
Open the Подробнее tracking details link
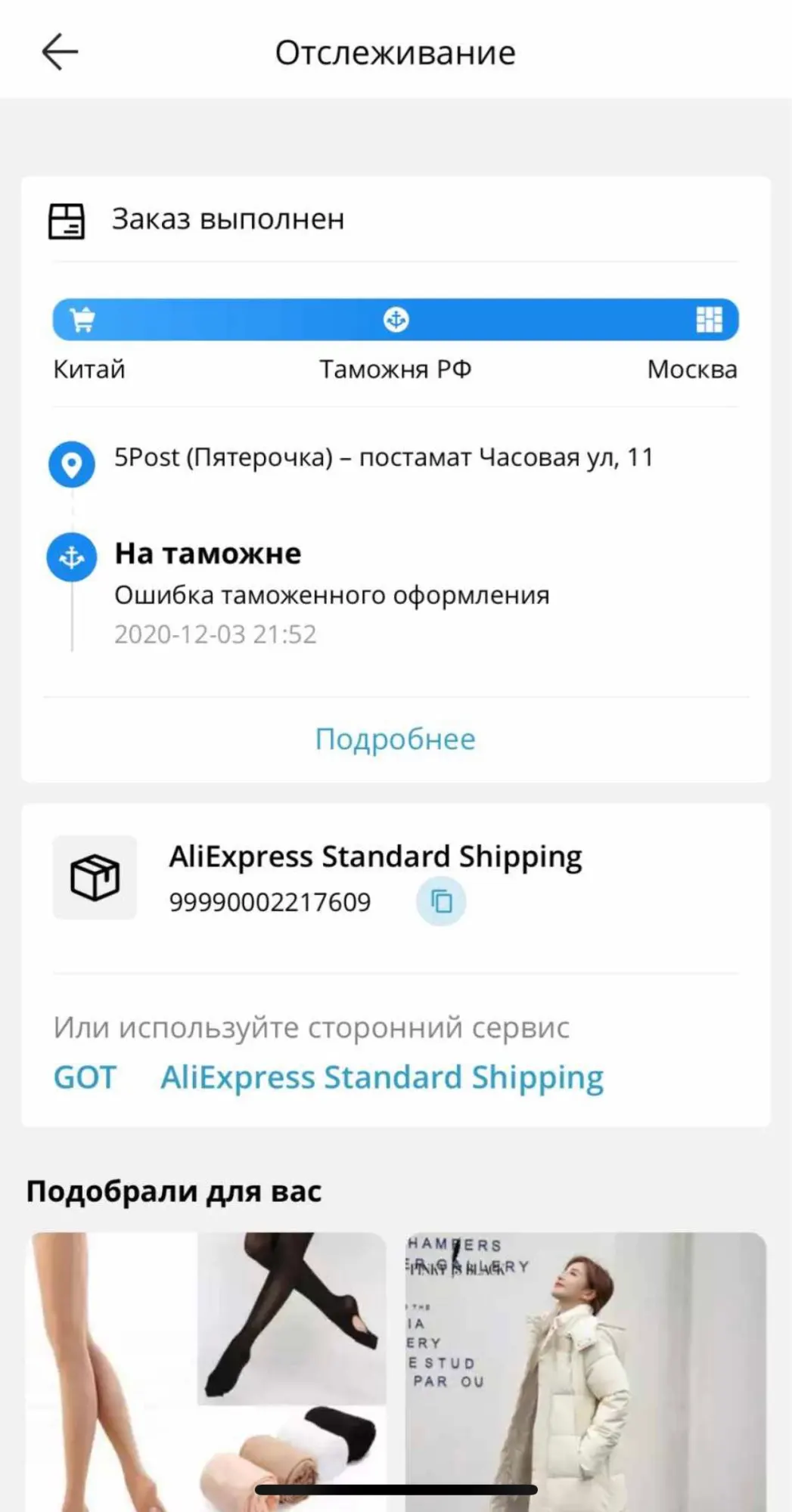[395, 739]
